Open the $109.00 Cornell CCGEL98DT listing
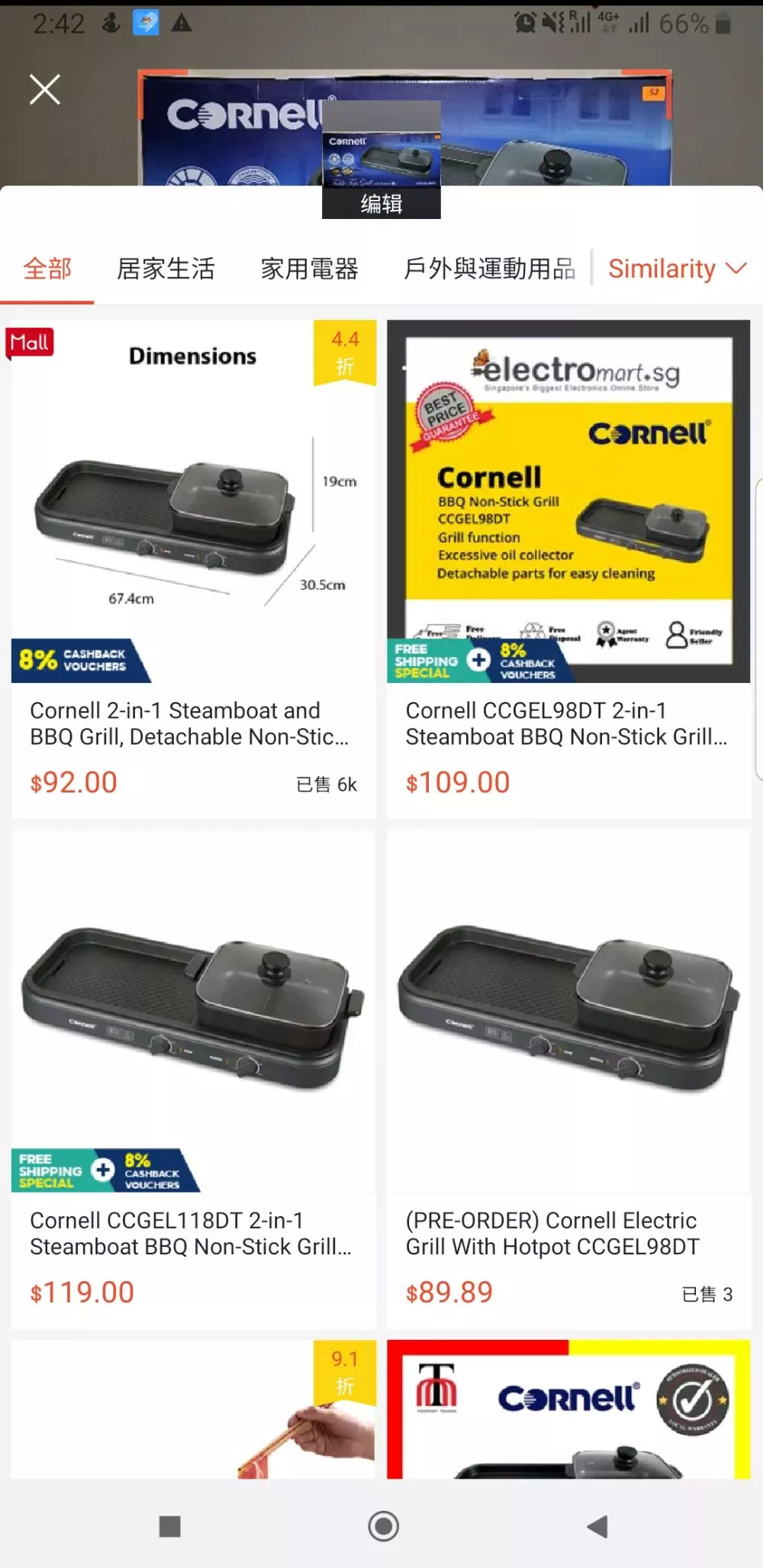Image resolution: width=763 pixels, height=1568 pixels. [x=569, y=569]
